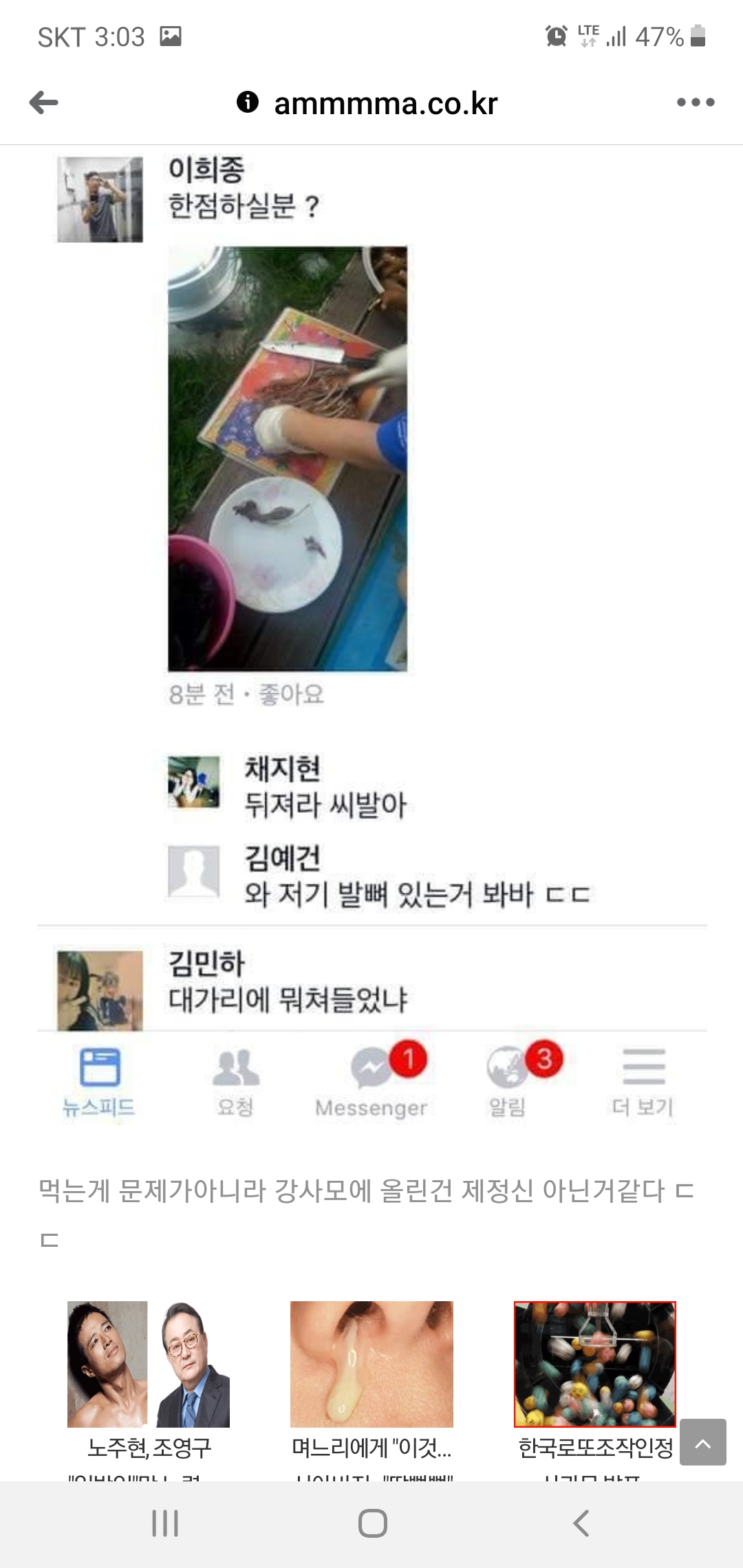Image resolution: width=743 pixels, height=1568 pixels.
Task: Tap the browser back arrow
Action: (x=44, y=102)
